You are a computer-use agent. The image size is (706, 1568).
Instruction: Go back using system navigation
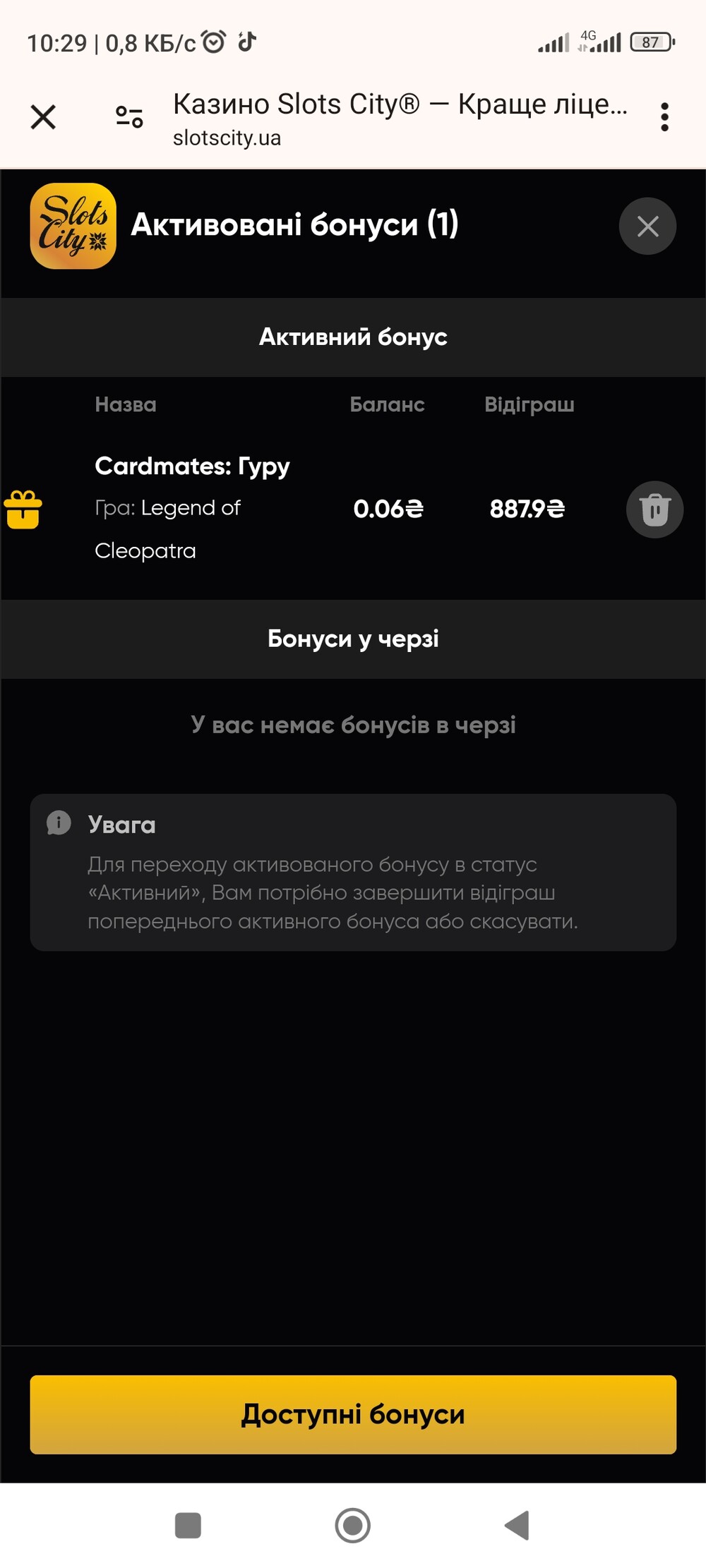tap(517, 1525)
